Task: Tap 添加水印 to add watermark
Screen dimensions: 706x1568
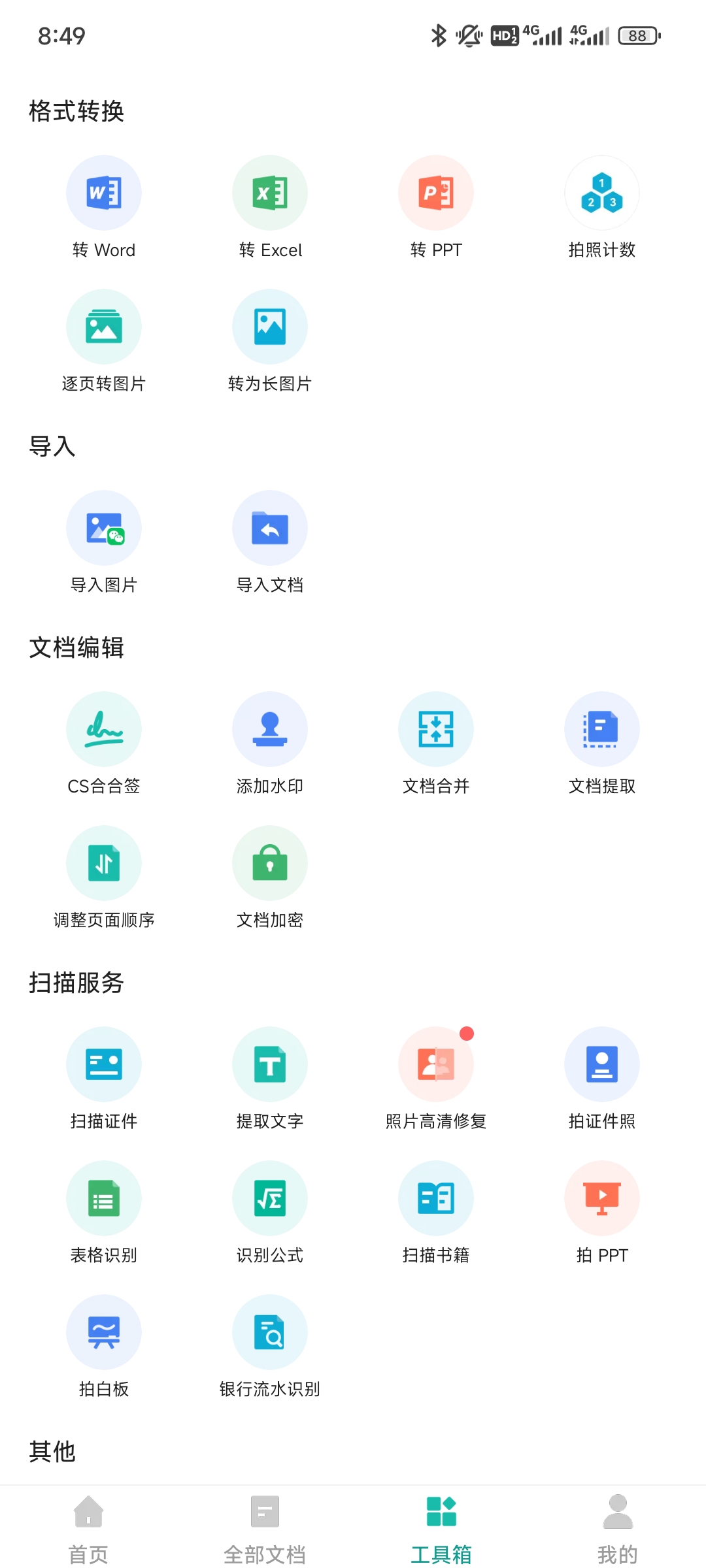Action: pyautogui.click(x=270, y=730)
